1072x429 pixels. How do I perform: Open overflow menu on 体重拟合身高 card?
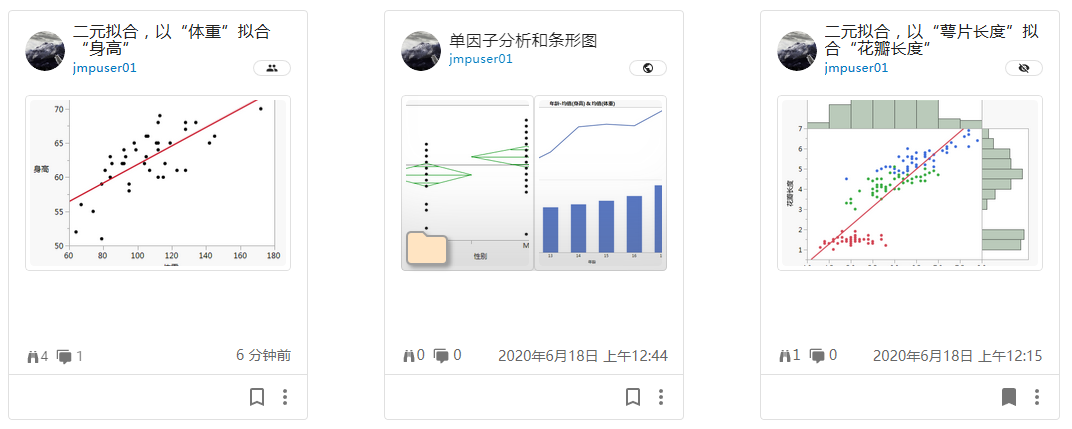pos(285,397)
